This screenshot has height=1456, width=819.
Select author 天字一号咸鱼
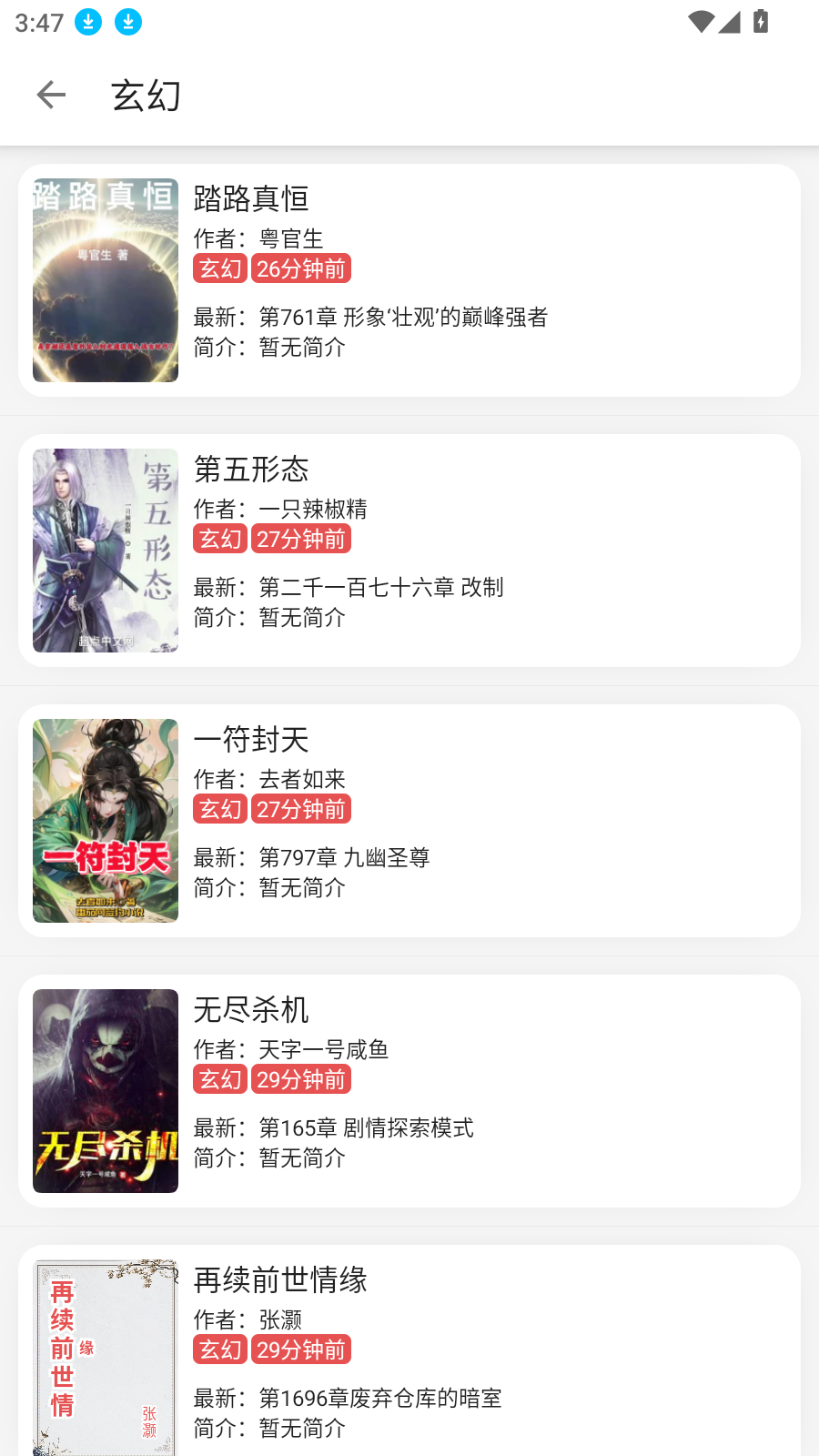324,1048
